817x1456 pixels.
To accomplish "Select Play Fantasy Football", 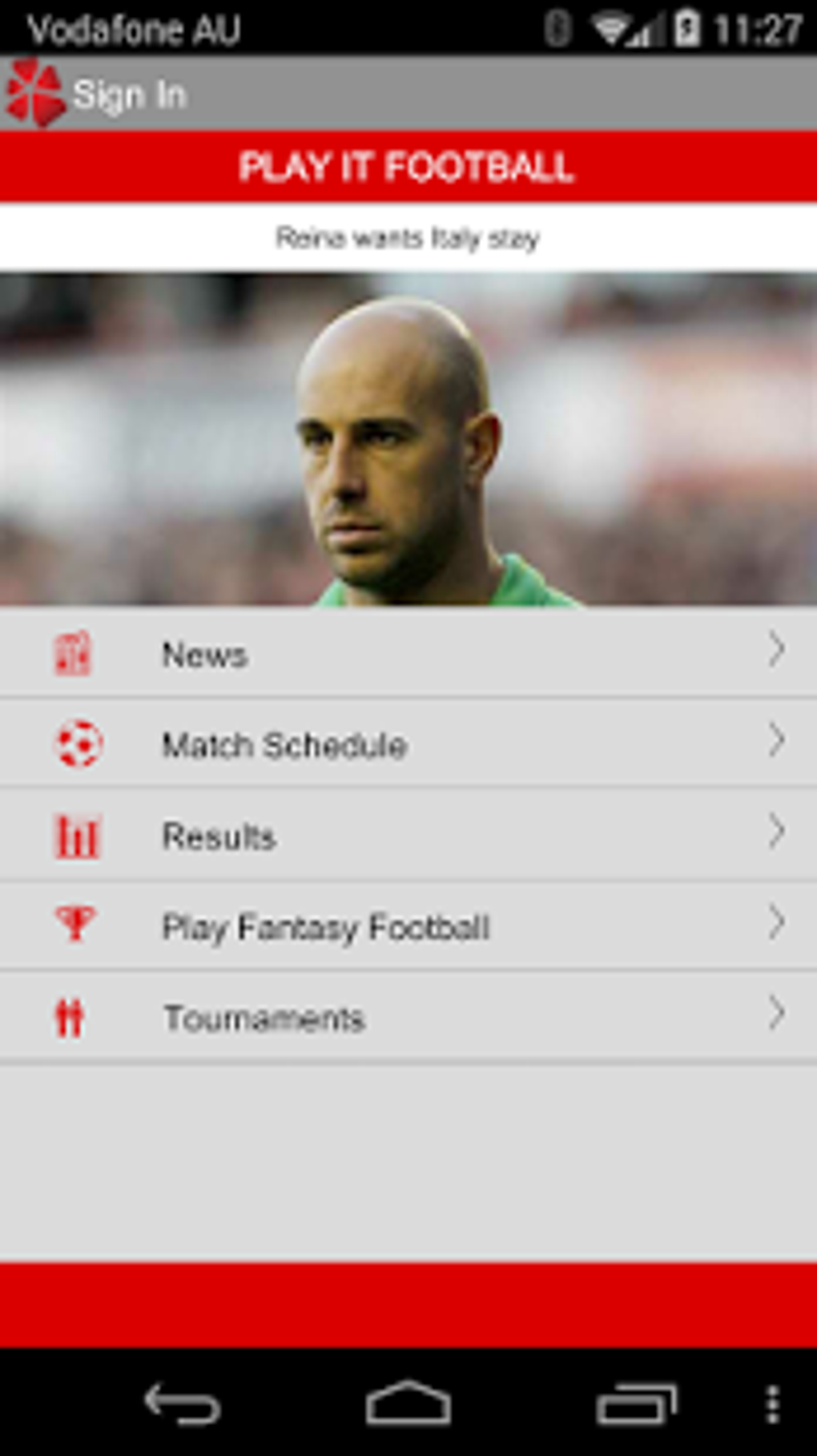I will tap(408, 926).
